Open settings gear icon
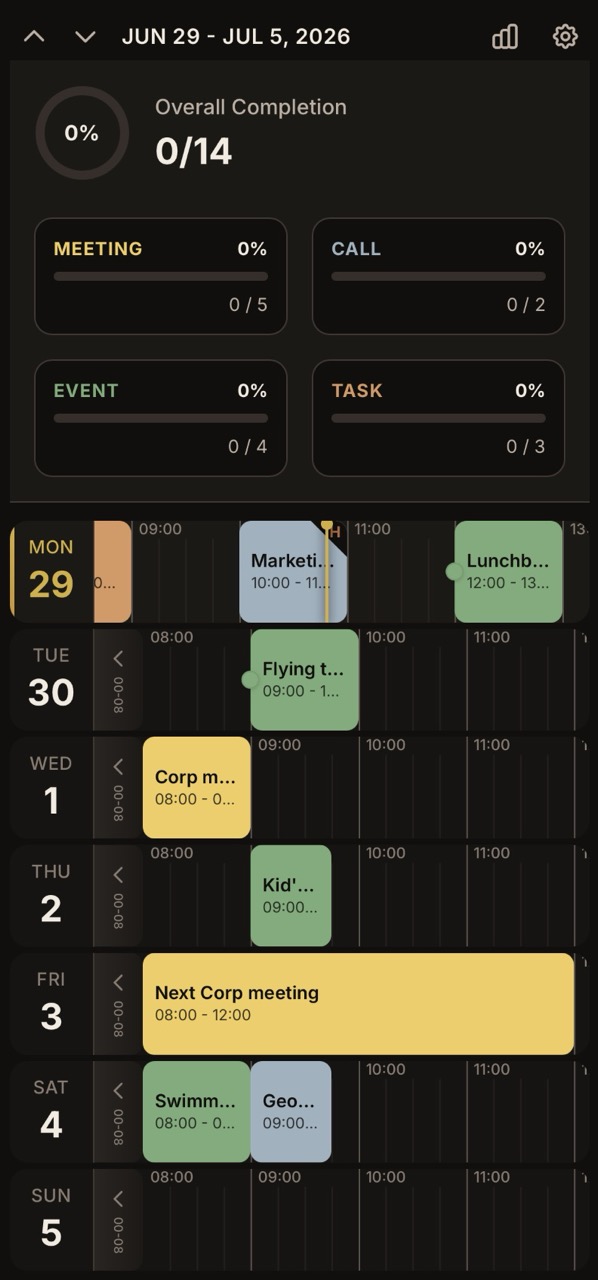 [x=565, y=37]
